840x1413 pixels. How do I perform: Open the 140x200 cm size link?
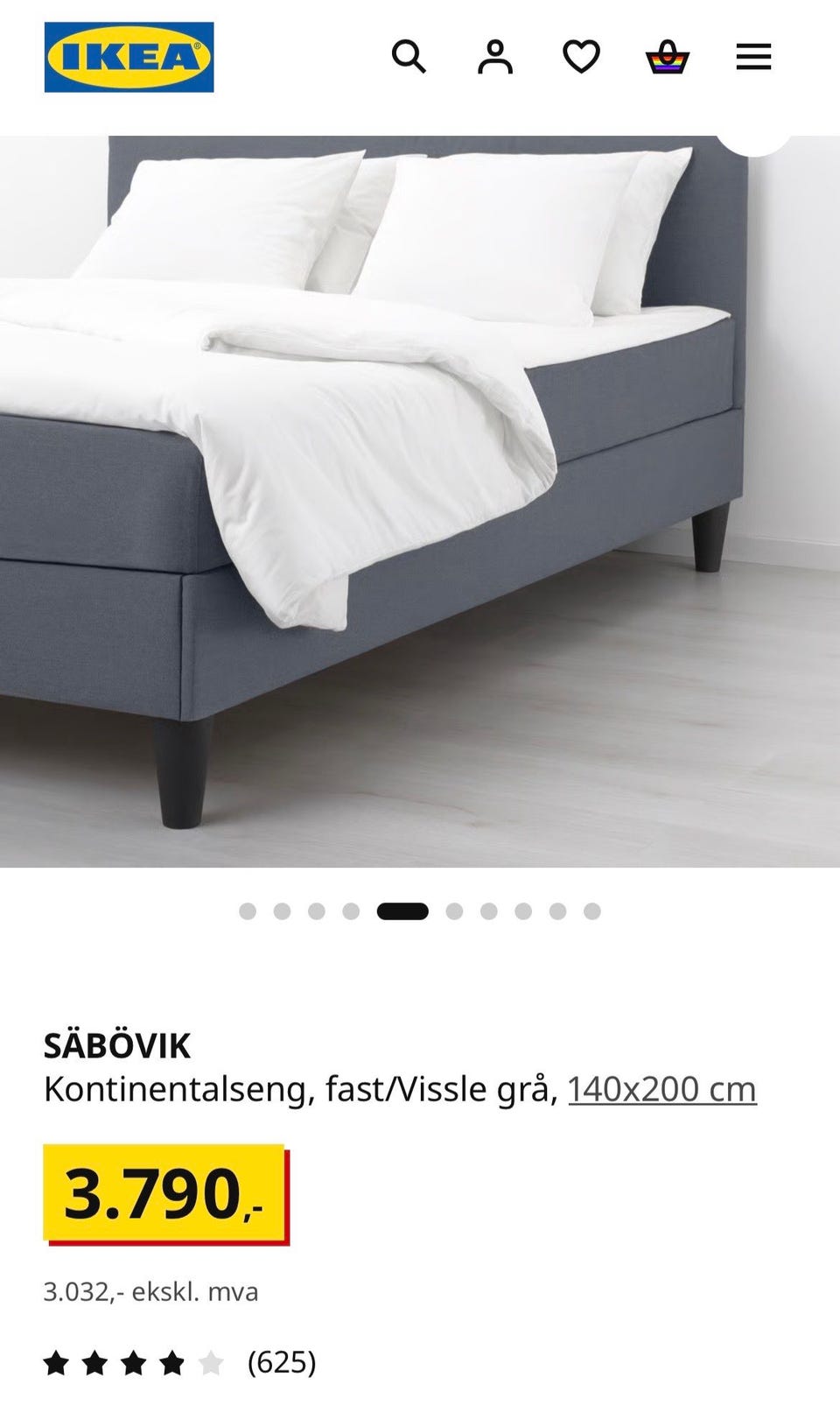tap(662, 1089)
